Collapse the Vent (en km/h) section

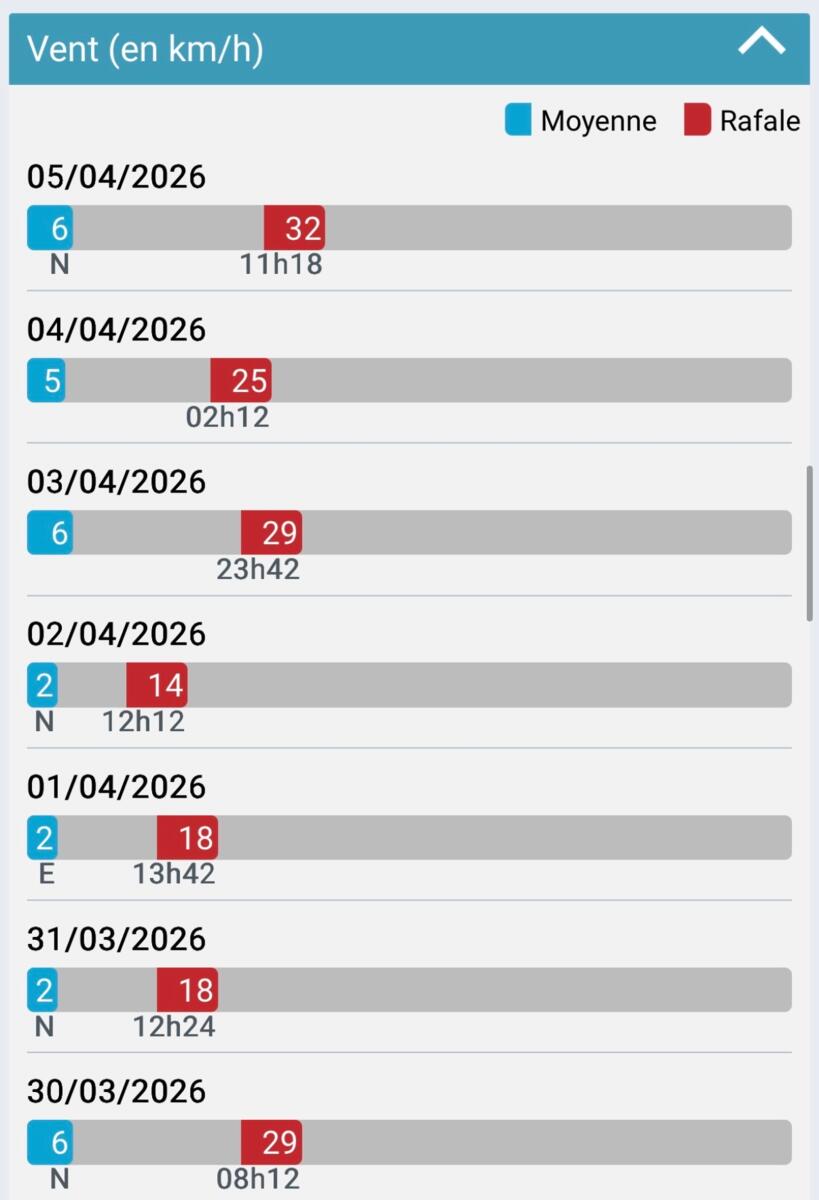pyautogui.click(x=761, y=44)
